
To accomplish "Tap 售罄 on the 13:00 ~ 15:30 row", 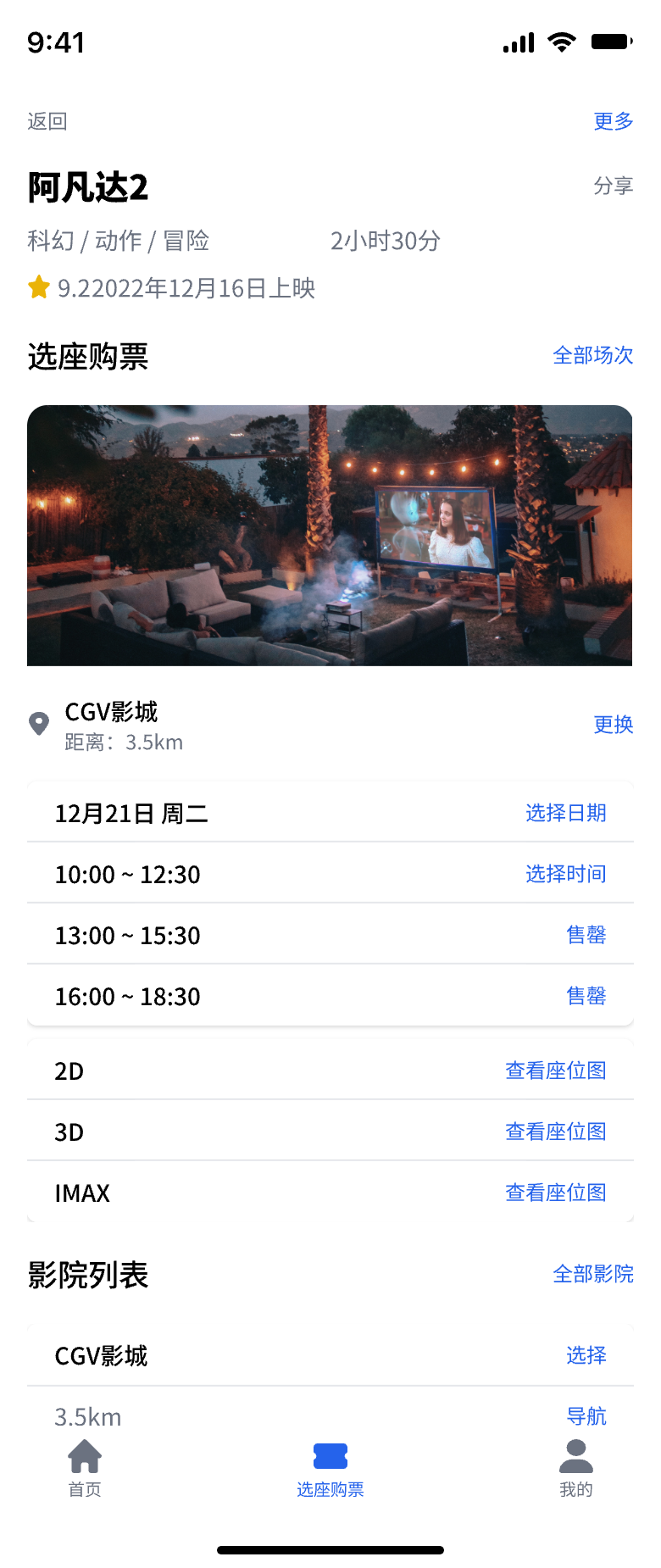I will pyautogui.click(x=586, y=935).
